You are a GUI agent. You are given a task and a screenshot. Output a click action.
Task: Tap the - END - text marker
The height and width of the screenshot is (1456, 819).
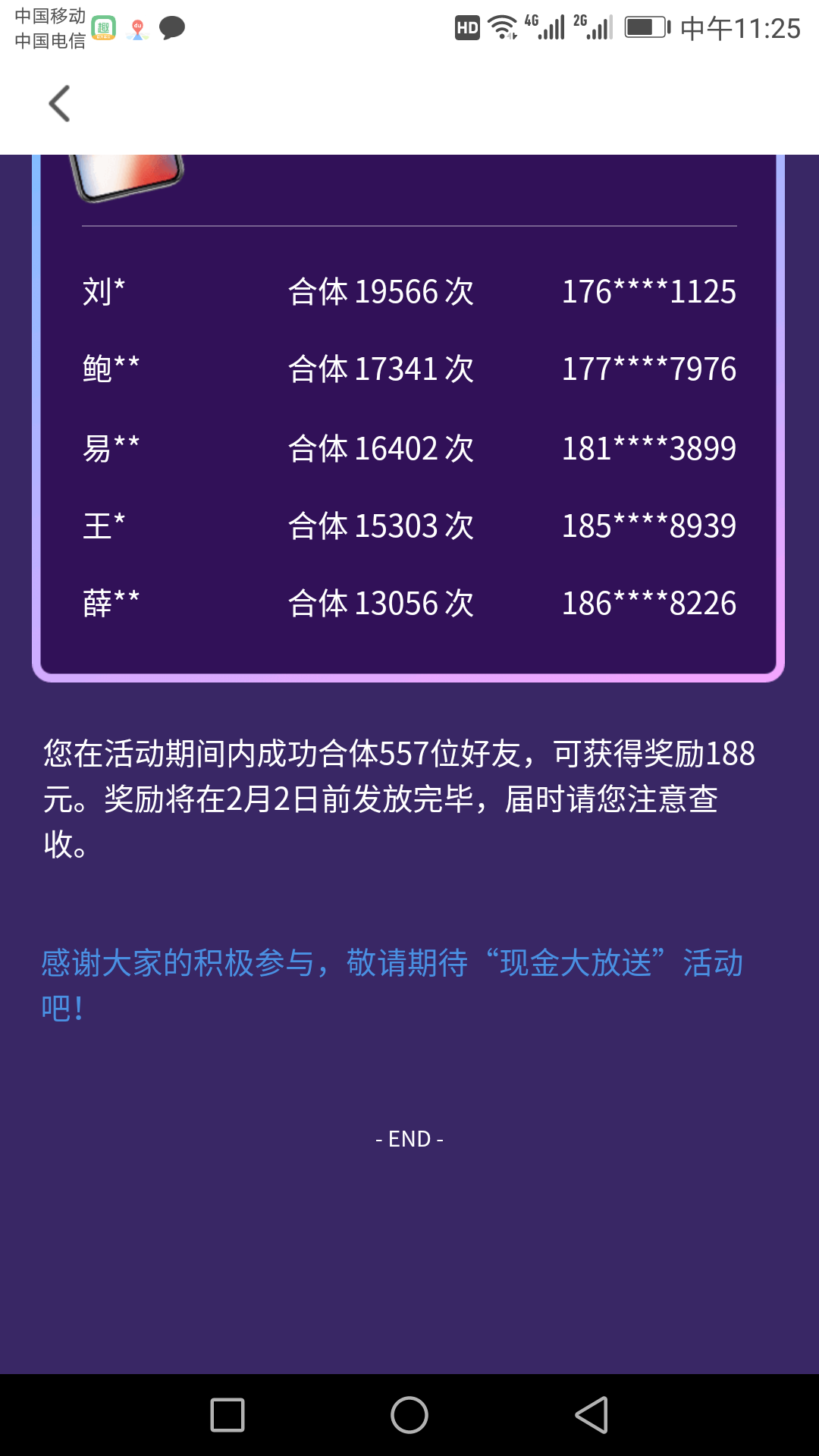(x=409, y=1137)
